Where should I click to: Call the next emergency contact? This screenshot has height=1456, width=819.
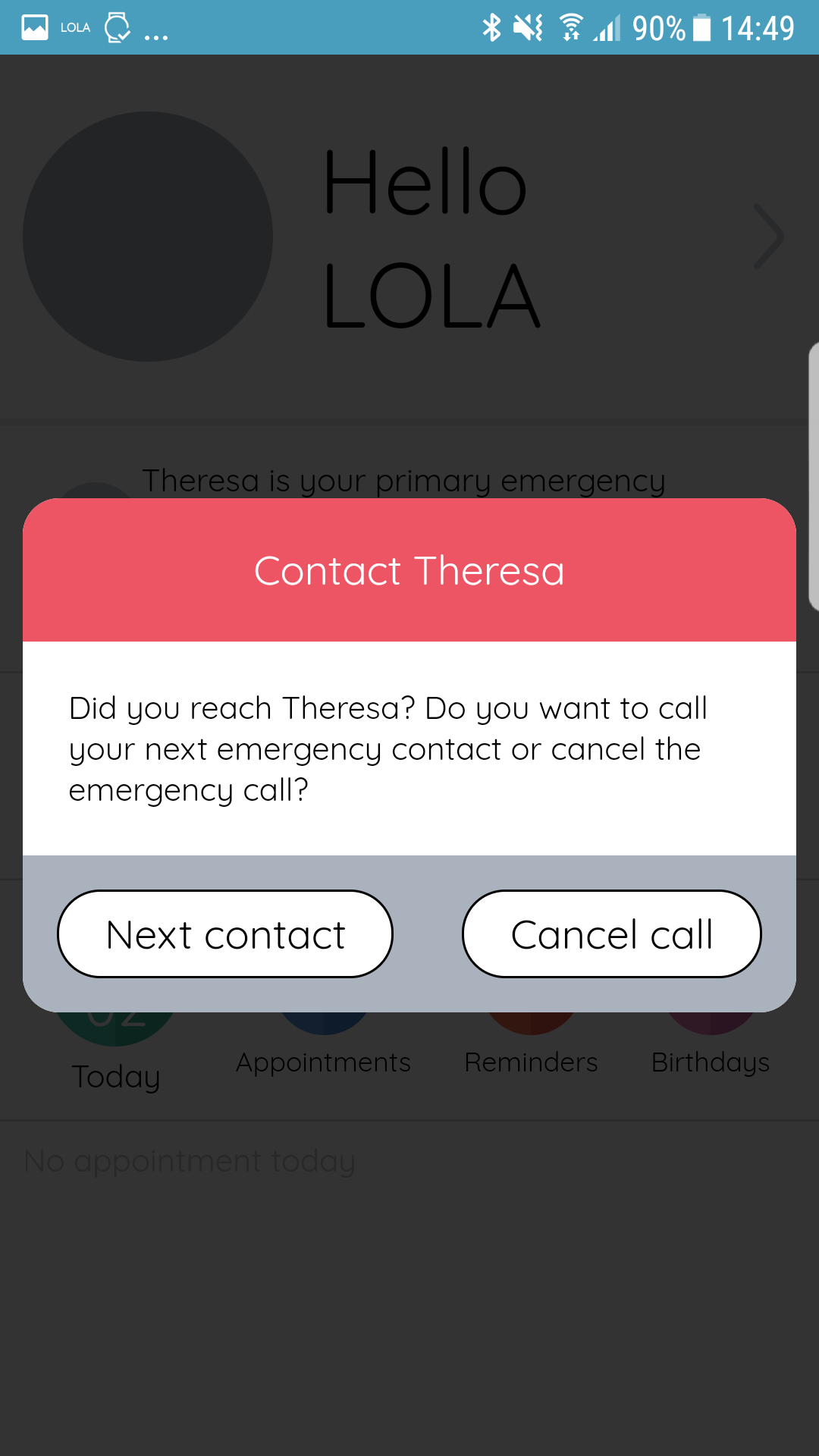click(x=225, y=934)
